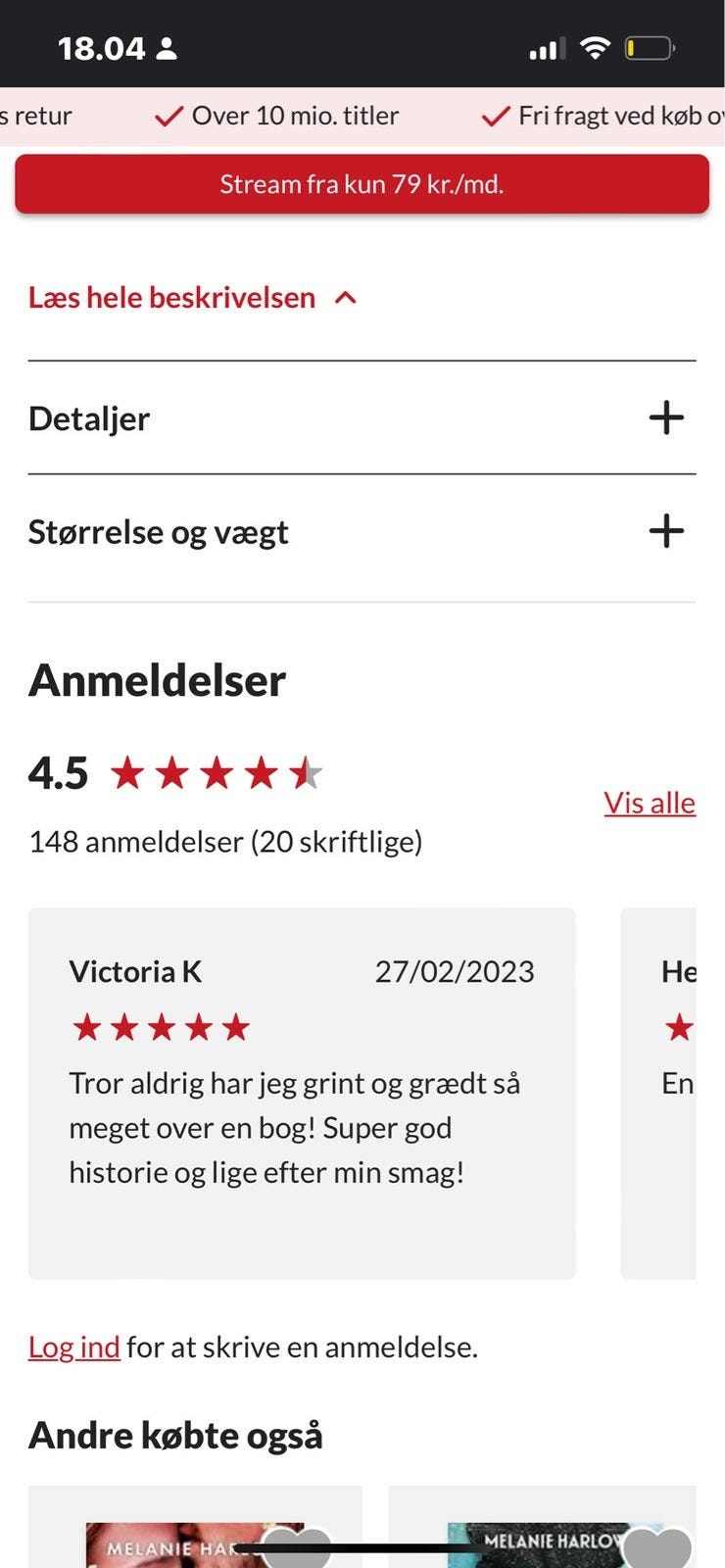Tap the checkmark beside 'Over 10 mio. titler'

[x=167, y=115]
